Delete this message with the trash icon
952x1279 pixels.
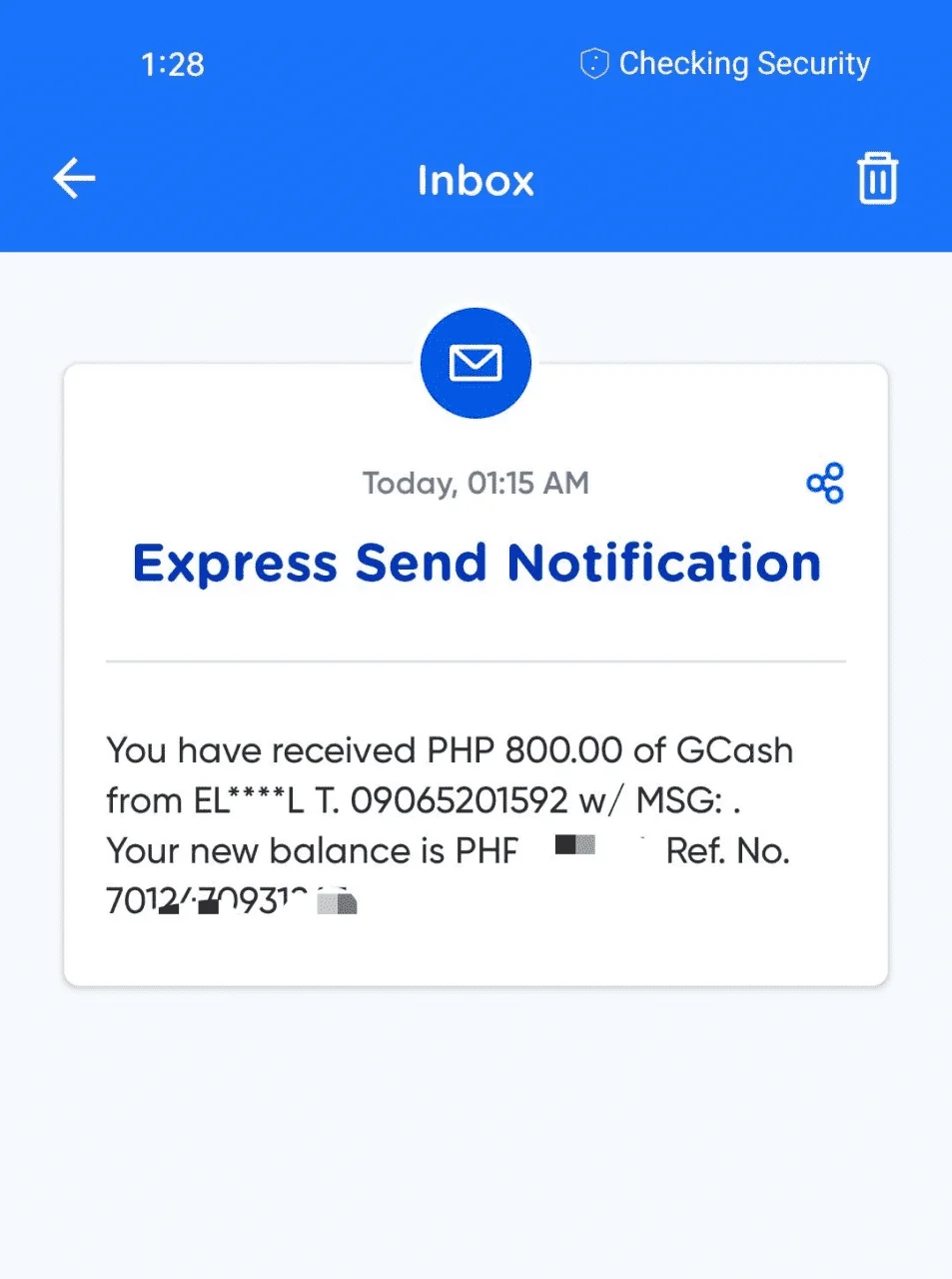pyautogui.click(x=877, y=179)
